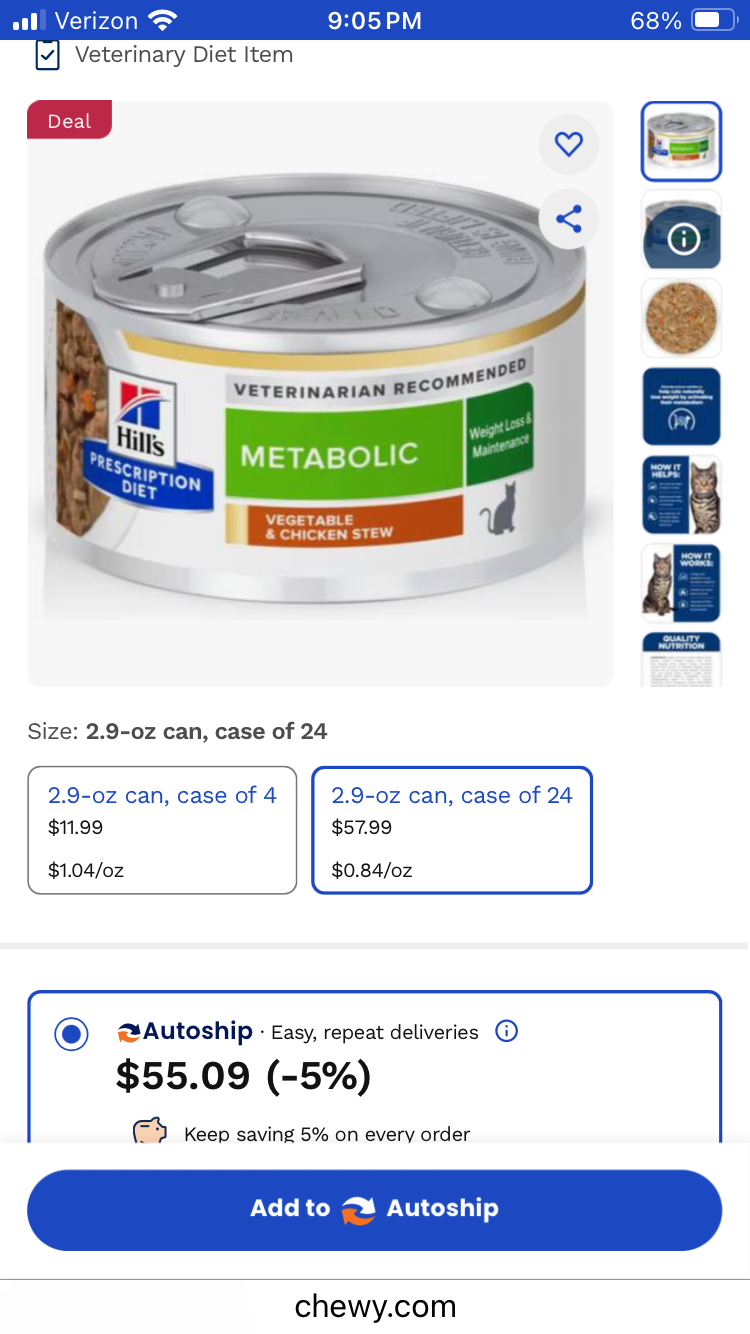Show the food texture close-up thumbnail
The height and width of the screenshot is (1334, 750).
click(681, 319)
